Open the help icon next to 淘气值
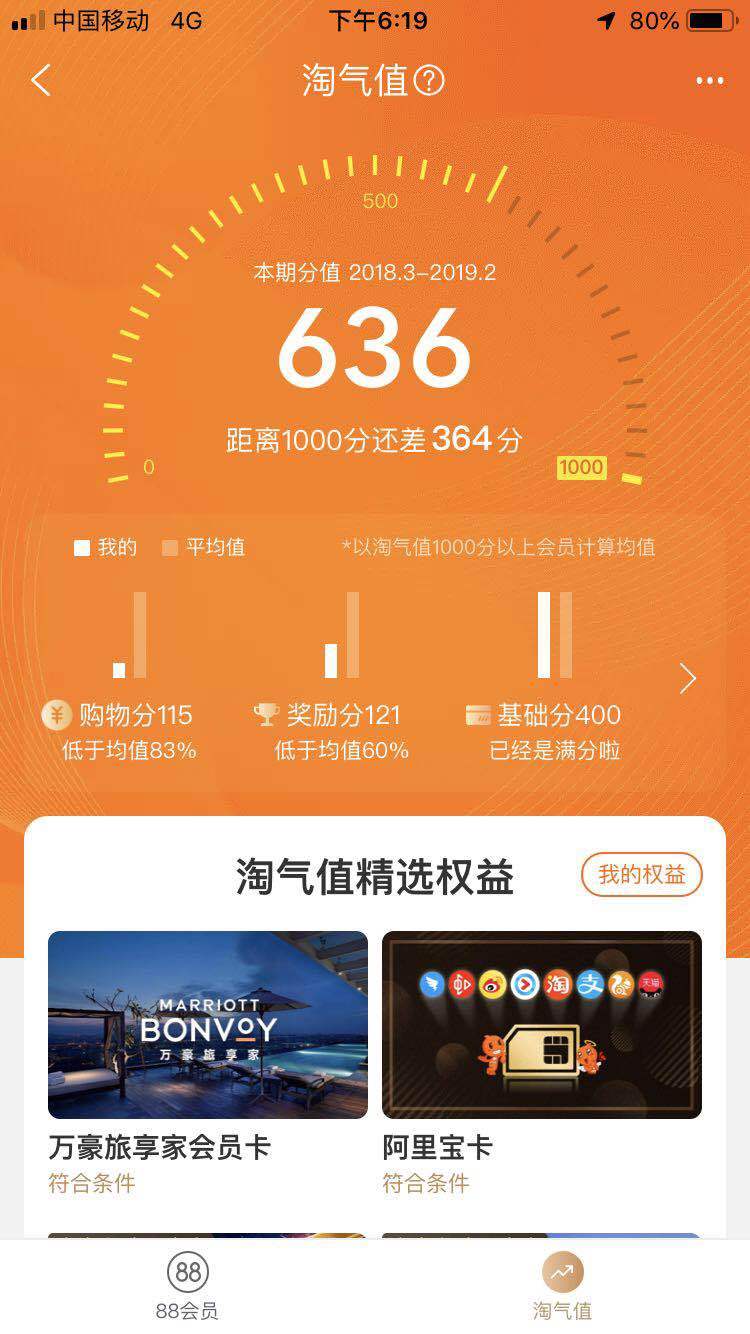 click(429, 81)
